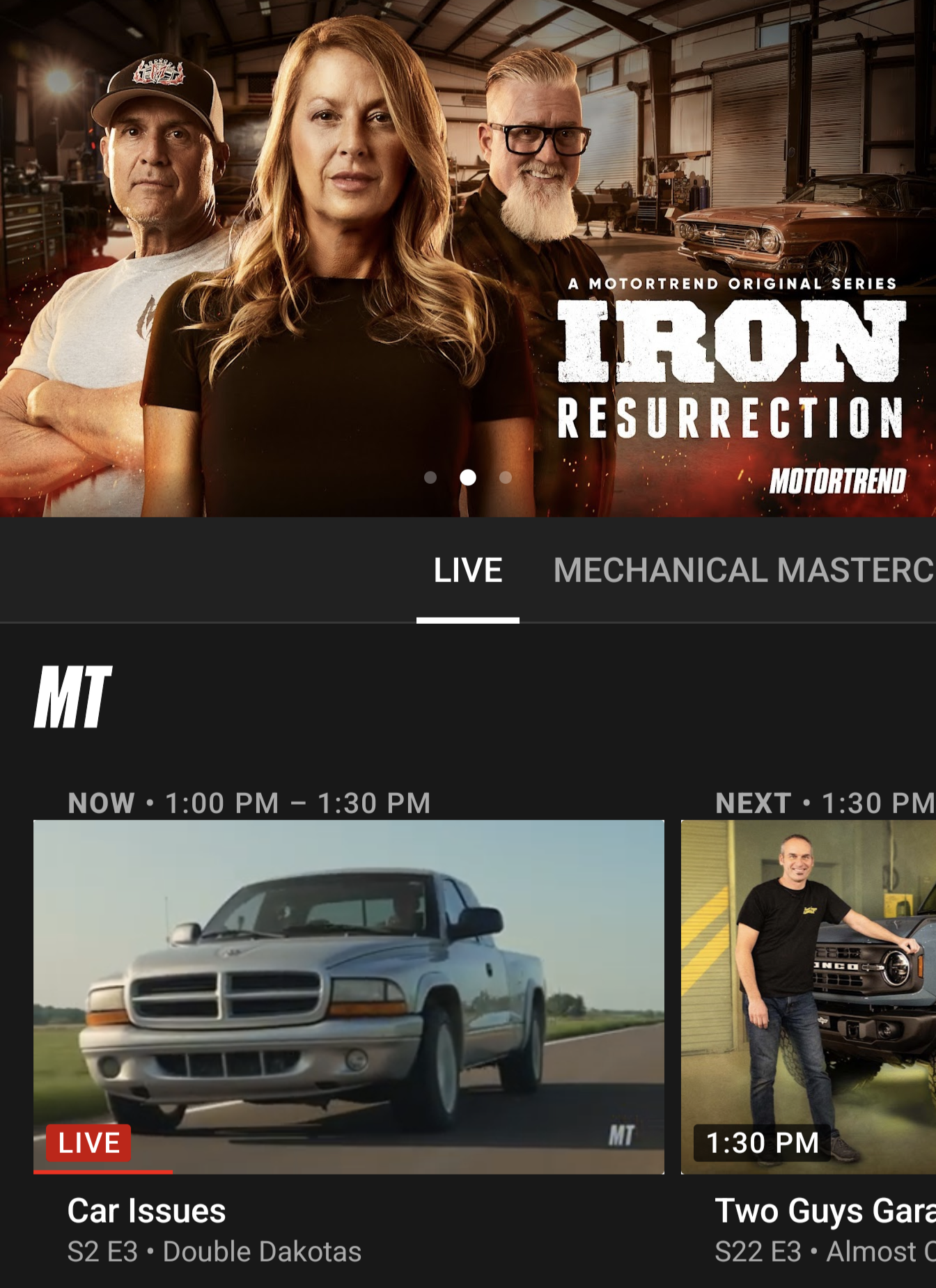Open the upcoming Two Guys Garage card
Image resolution: width=936 pixels, height=1288 pixels.
809,997
